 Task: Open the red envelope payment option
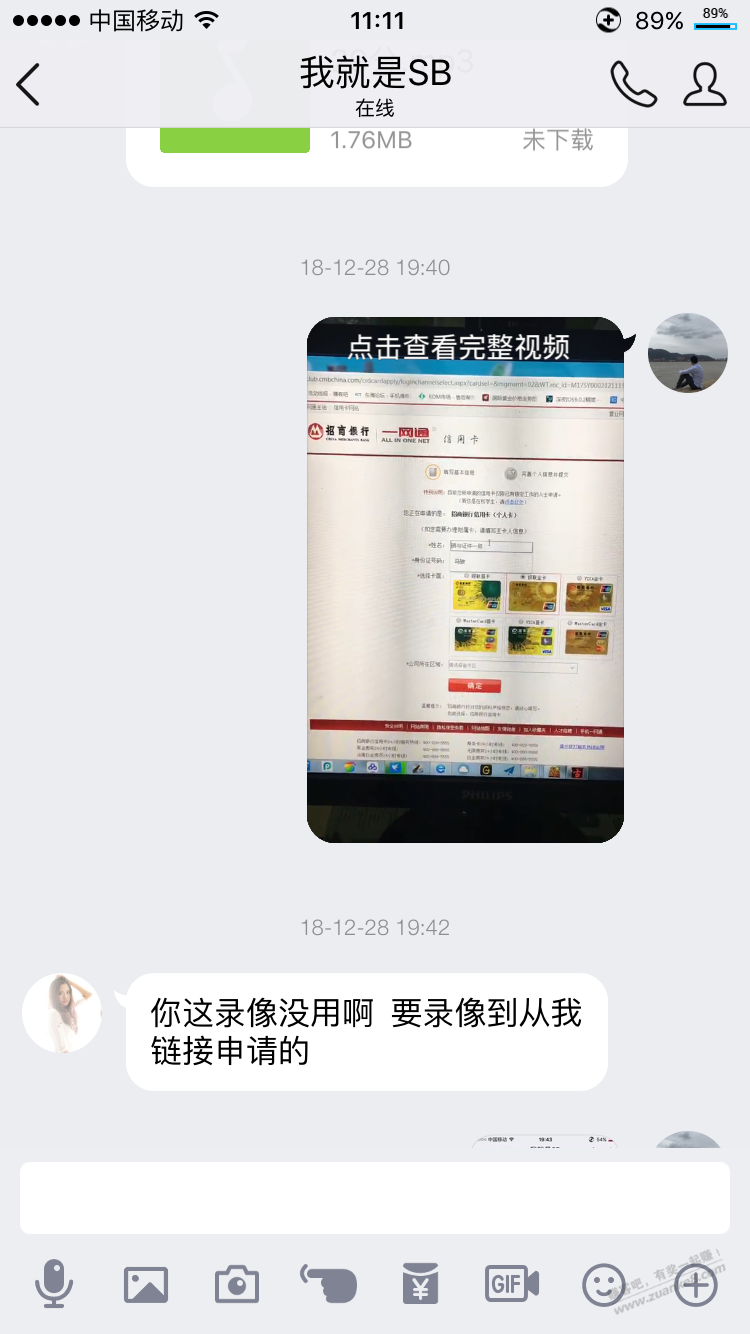coord(420,1284)
